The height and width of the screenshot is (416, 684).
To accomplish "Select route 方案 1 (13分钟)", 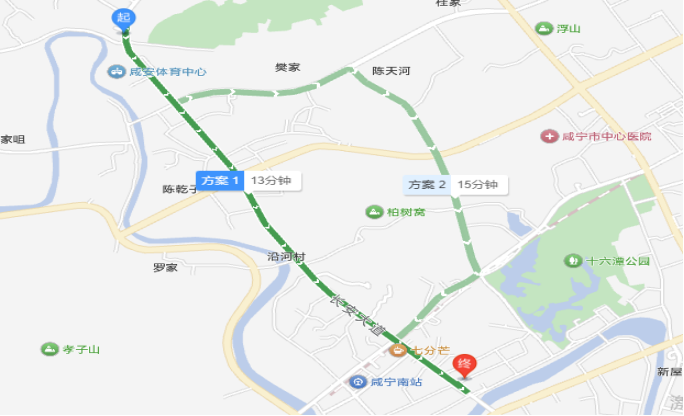I will (248, 181).
